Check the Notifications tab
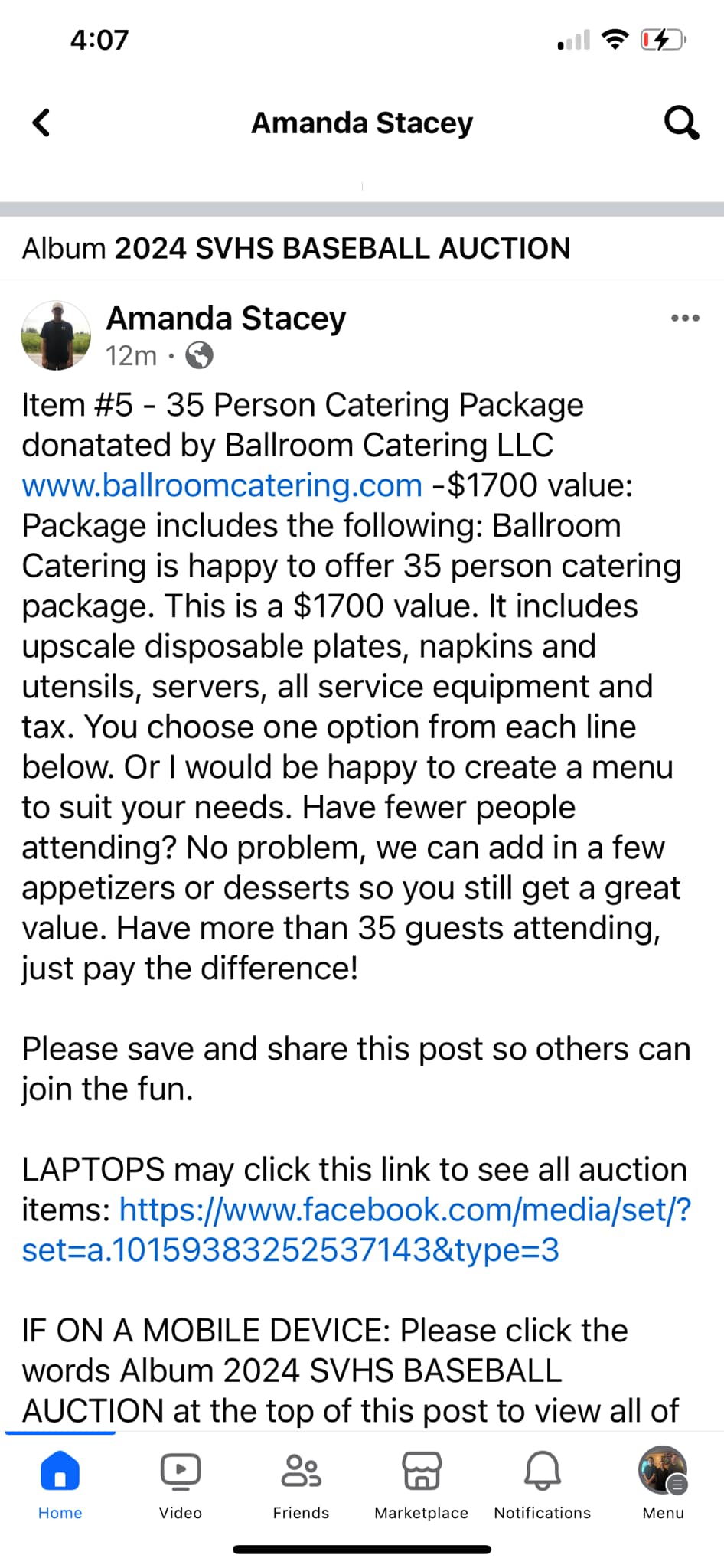The image size is (724, 1568). point(542,1483)
